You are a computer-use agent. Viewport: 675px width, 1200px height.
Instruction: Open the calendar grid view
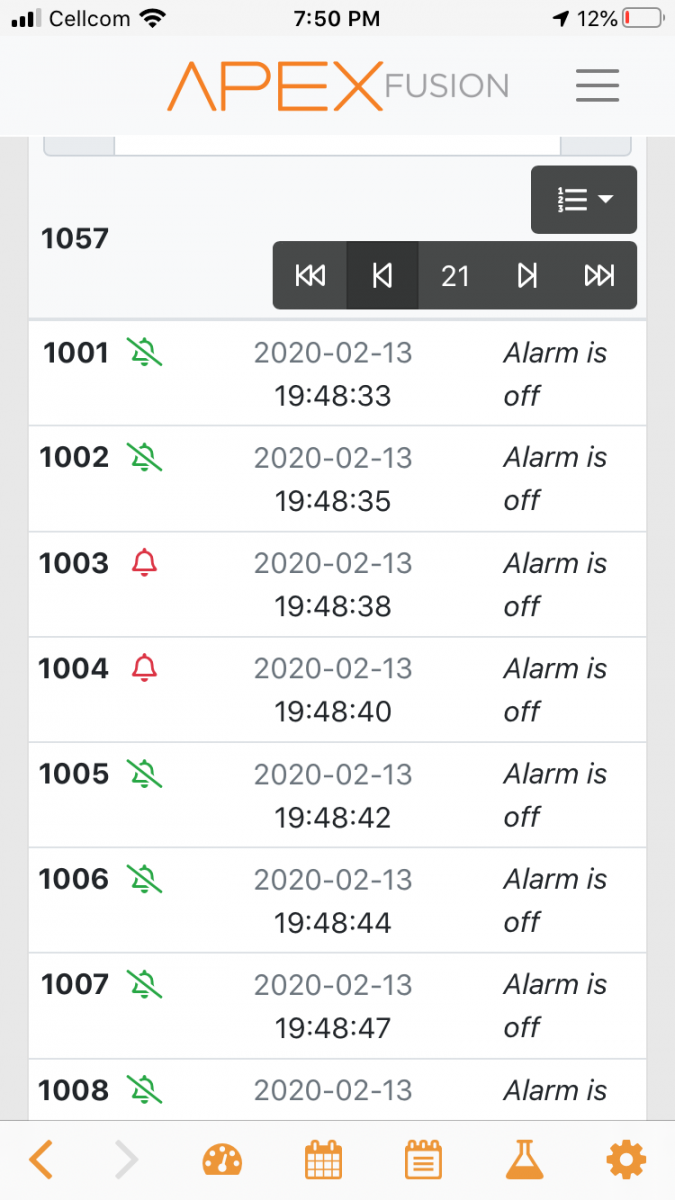pos(323,1160)
